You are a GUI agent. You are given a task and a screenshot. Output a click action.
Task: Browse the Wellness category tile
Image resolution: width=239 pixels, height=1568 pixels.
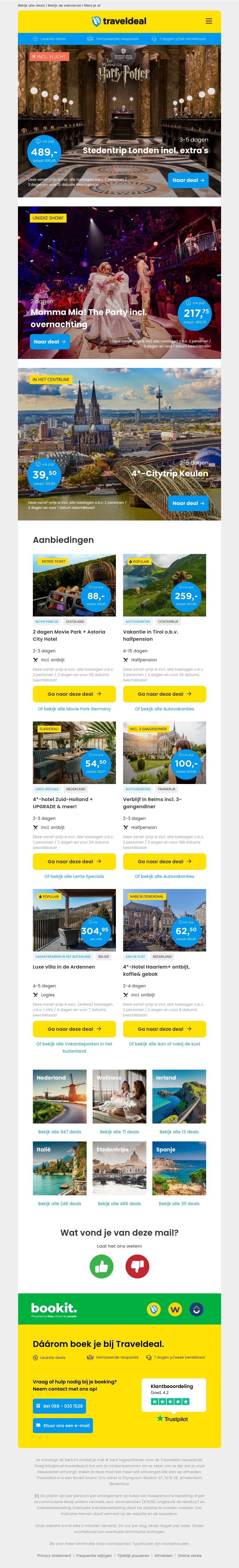pos(119,1096)
